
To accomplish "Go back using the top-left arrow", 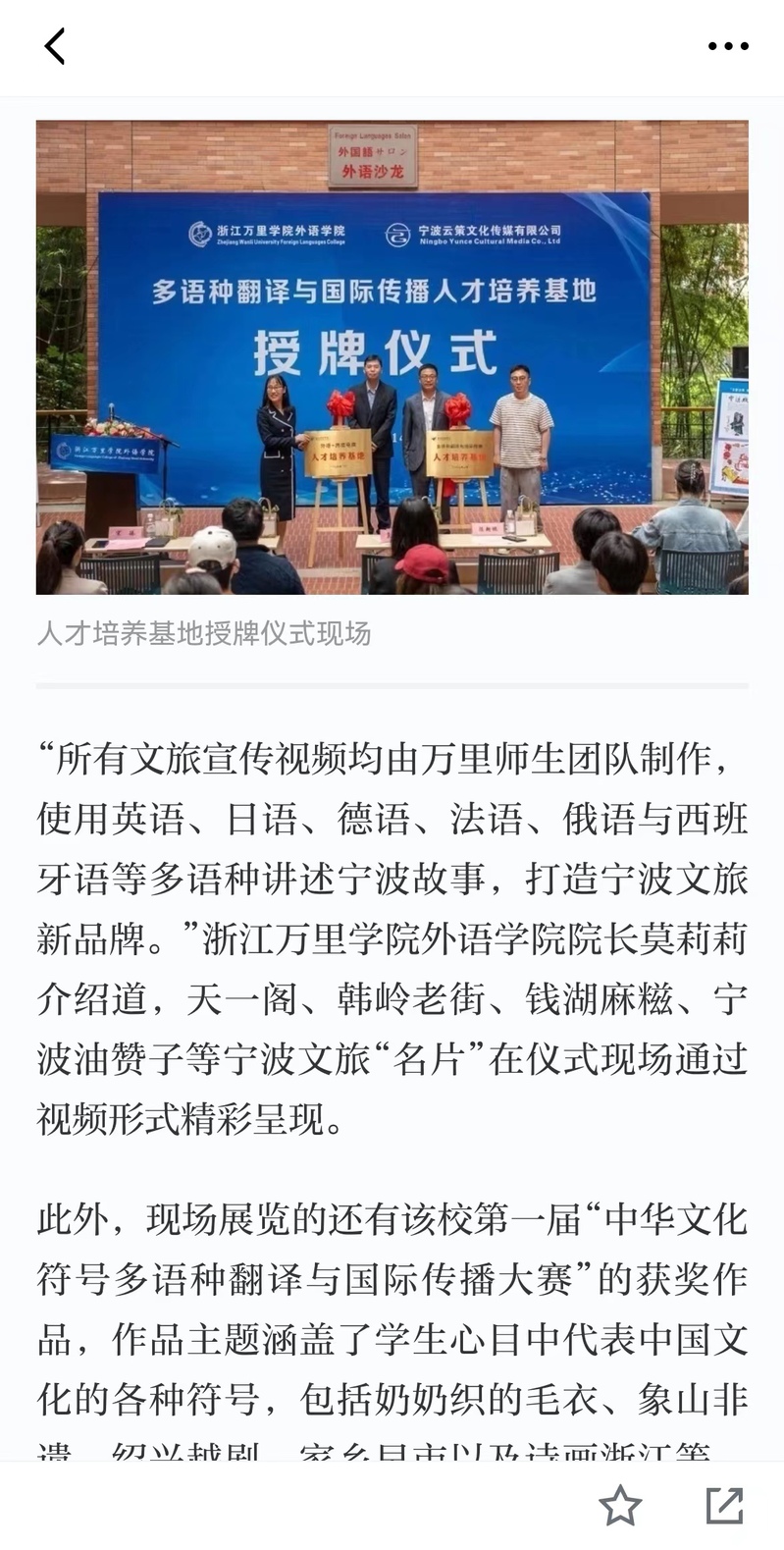I will [55, 46].
